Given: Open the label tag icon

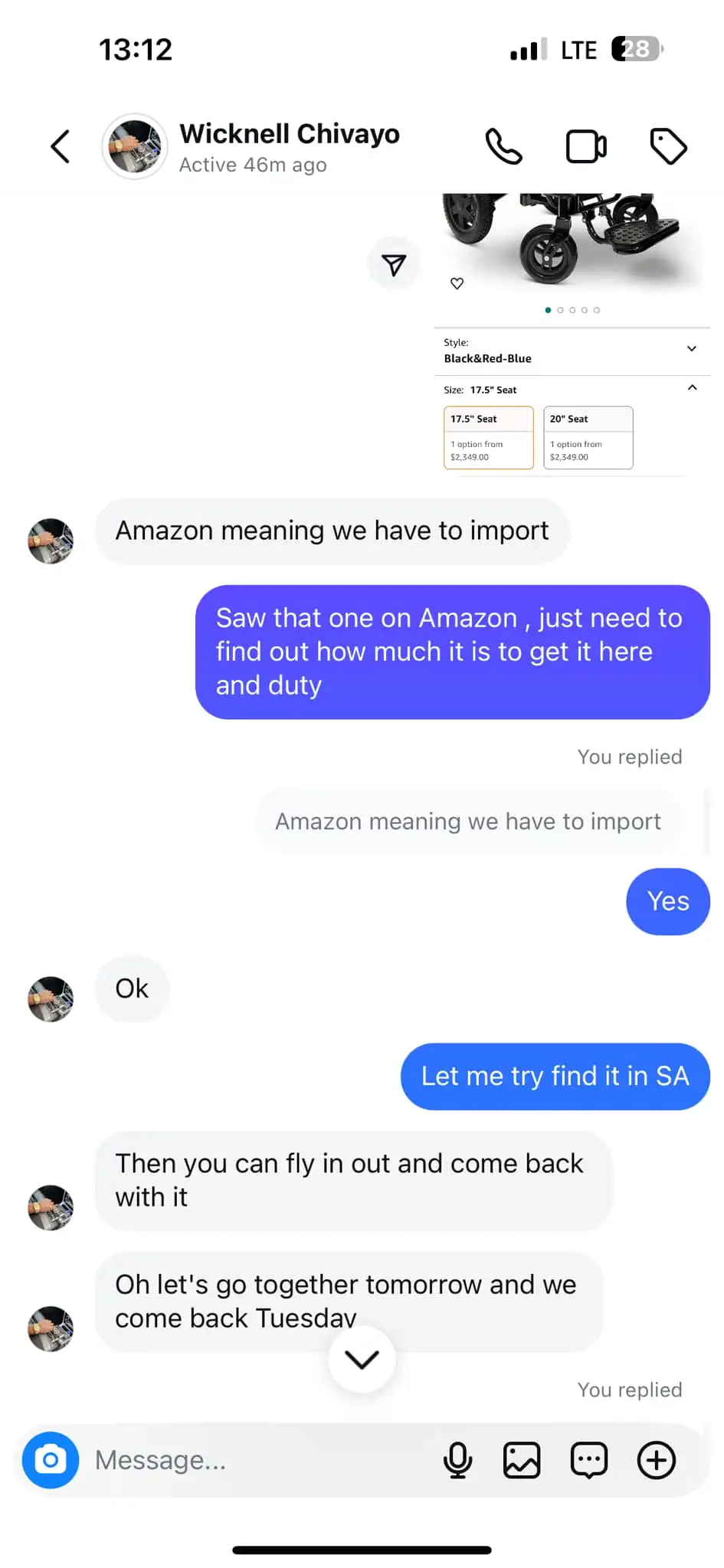Looking at the screenshot, I should pos(668,146).
